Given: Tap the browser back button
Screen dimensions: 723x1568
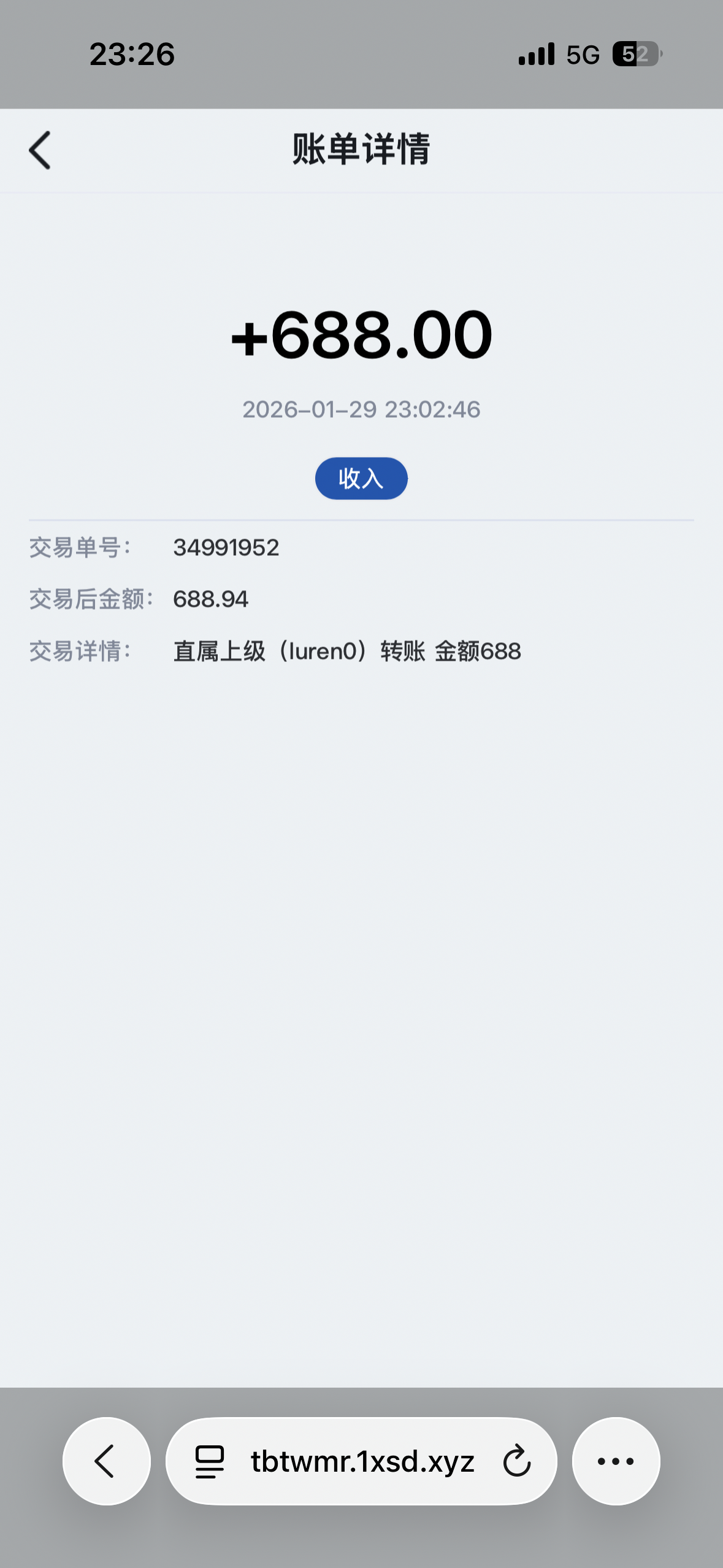Looking at the screenshot, I should point(106,1461).
